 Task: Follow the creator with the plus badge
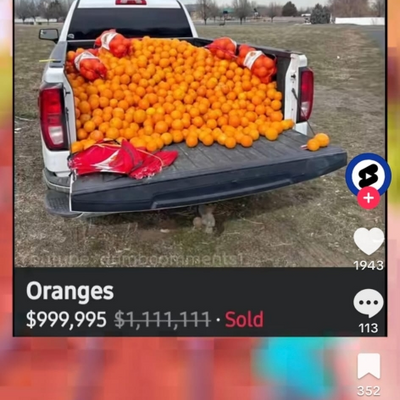pyautogui.click(x=368, y=198)
